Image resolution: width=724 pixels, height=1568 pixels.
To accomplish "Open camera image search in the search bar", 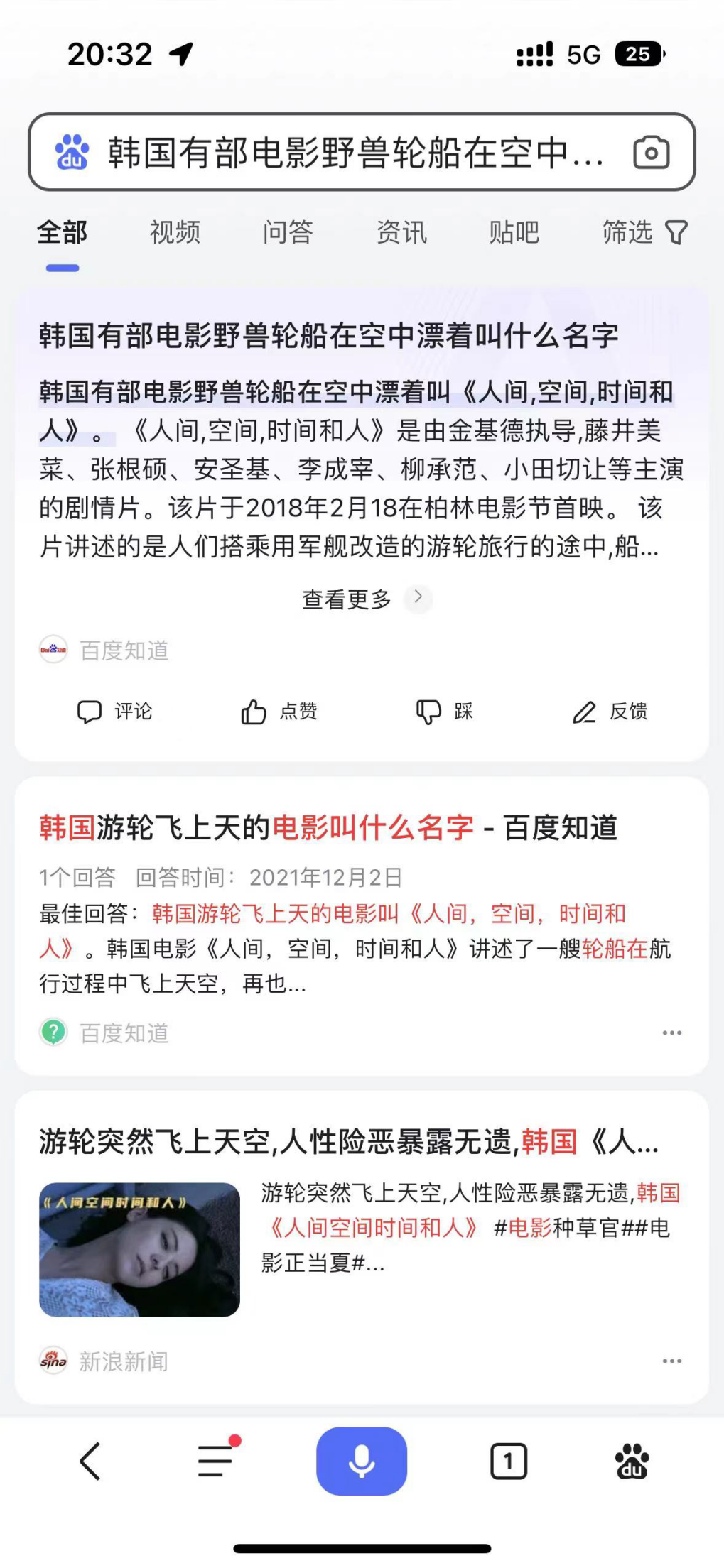I will [652, 152].
